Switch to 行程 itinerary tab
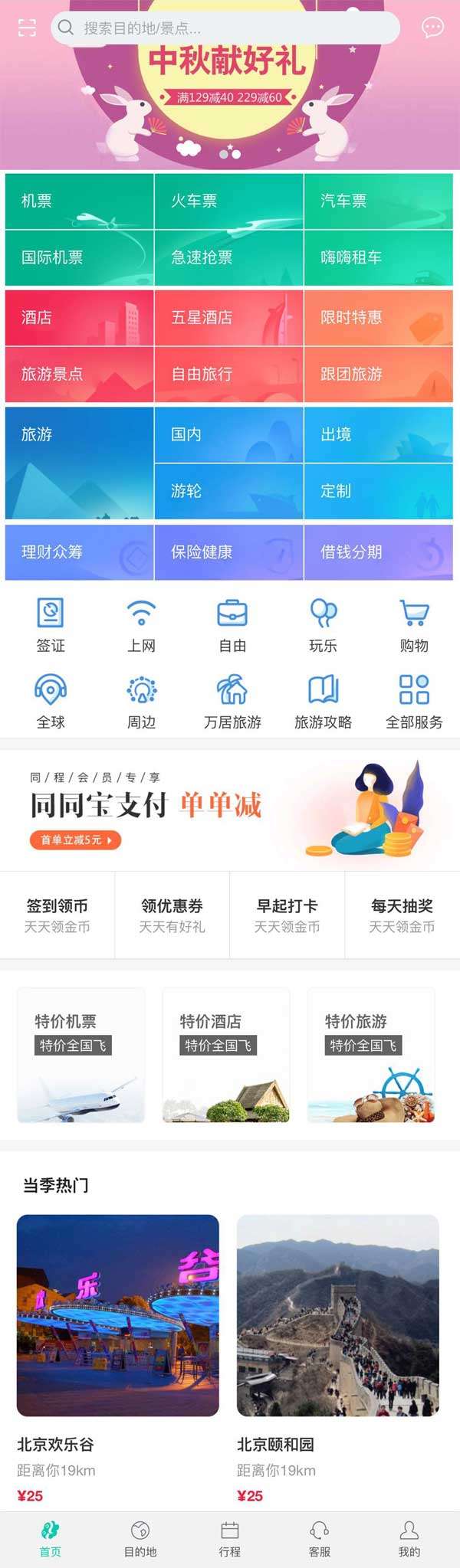 (230, 1540)
